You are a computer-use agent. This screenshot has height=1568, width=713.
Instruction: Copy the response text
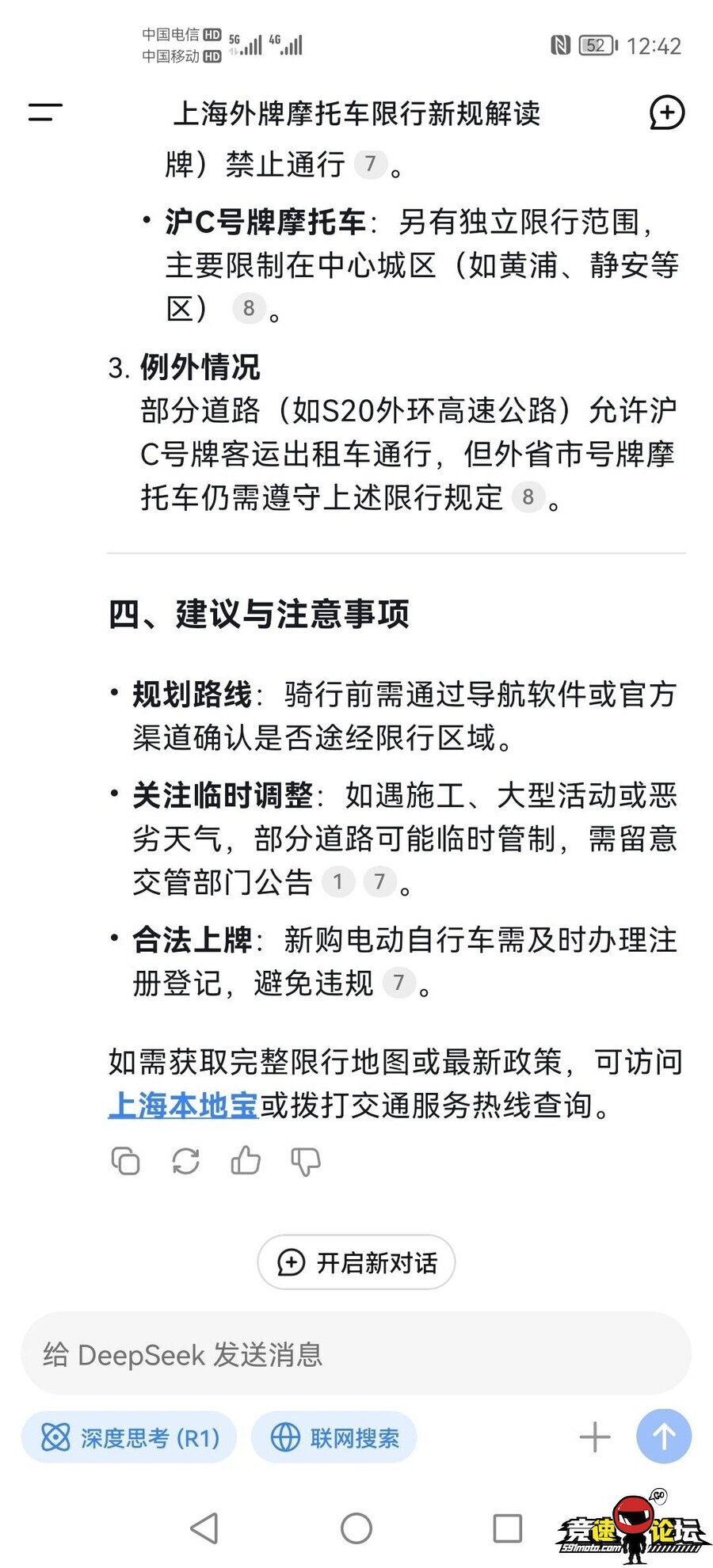coord(125,1162)
